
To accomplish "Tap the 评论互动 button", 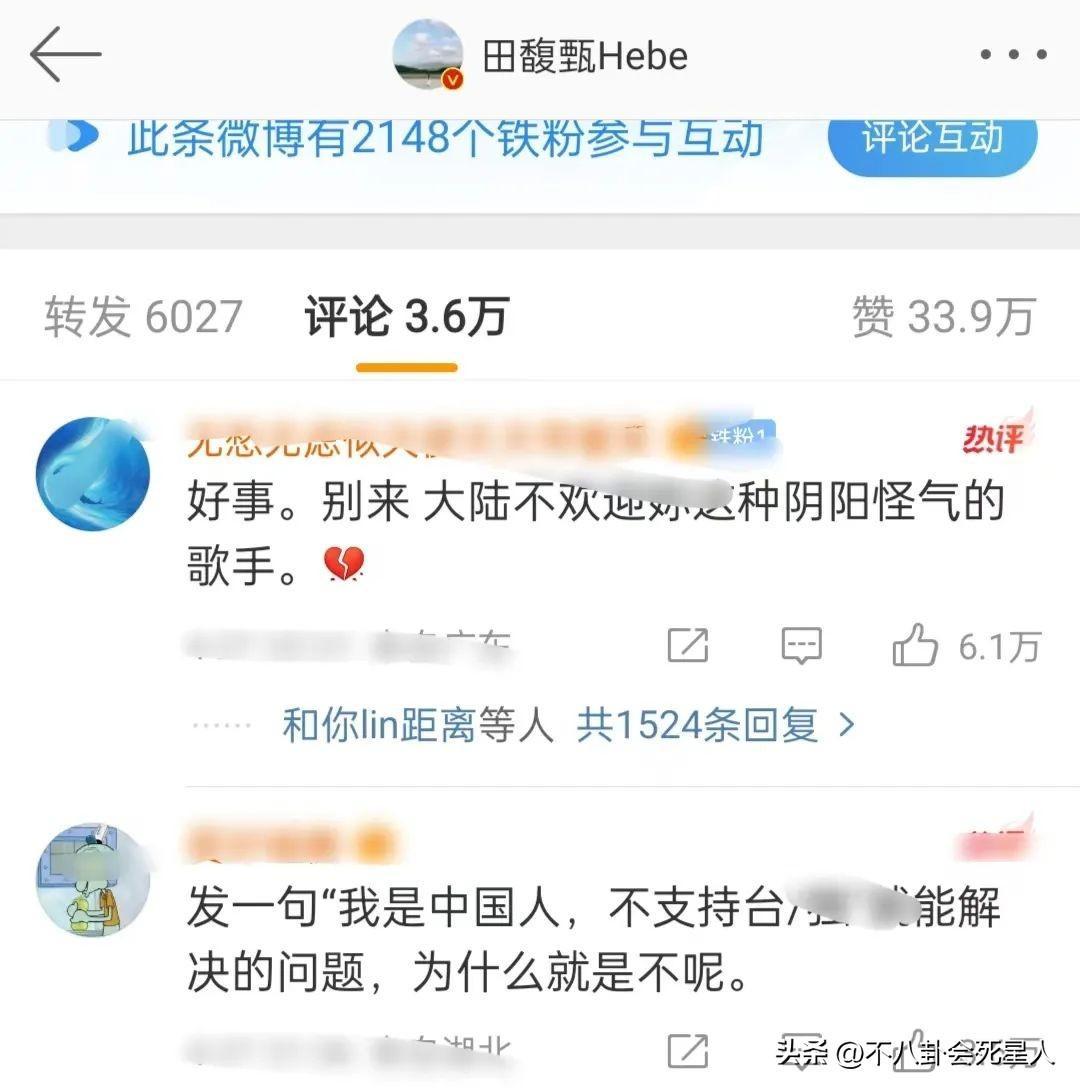I will (932, 139).
